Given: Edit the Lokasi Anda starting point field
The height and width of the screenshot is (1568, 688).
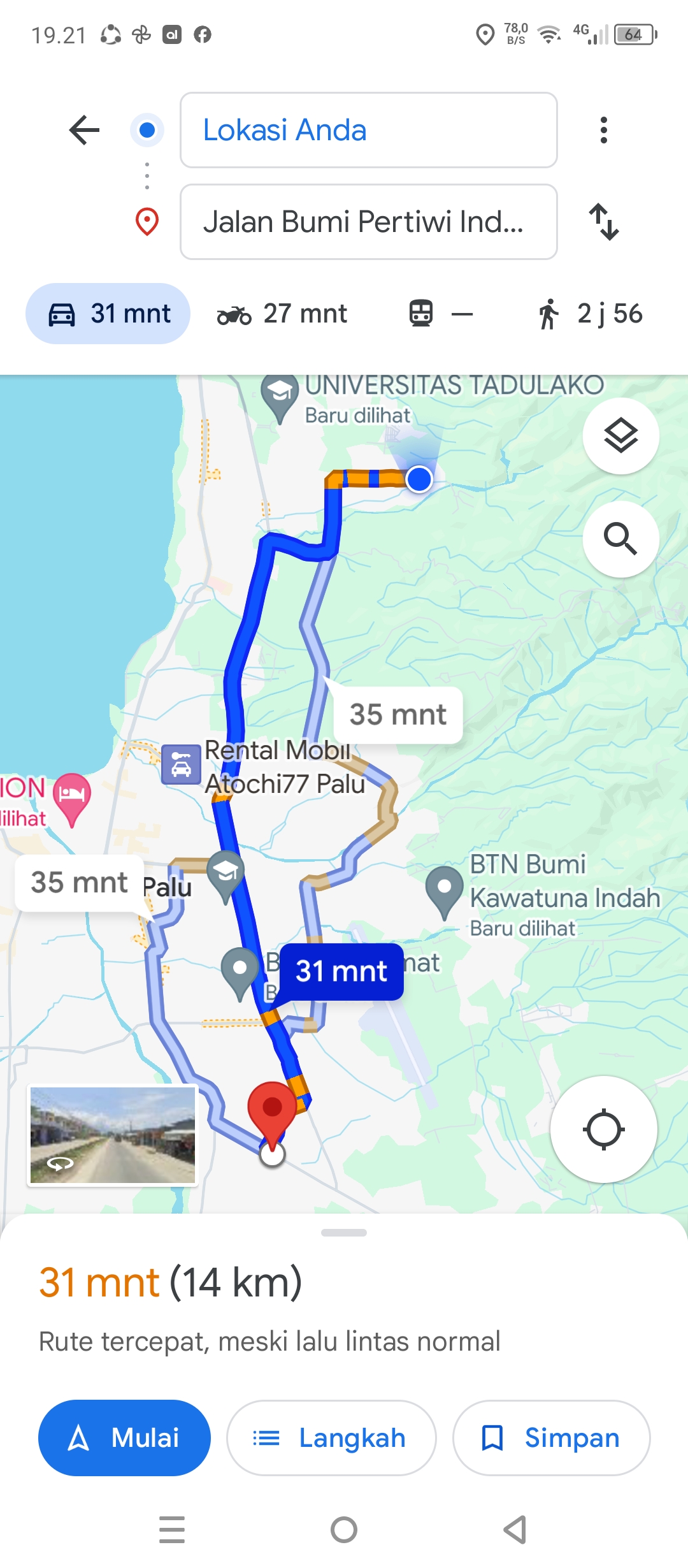Looking at the screenshot, I should (369, 130).
